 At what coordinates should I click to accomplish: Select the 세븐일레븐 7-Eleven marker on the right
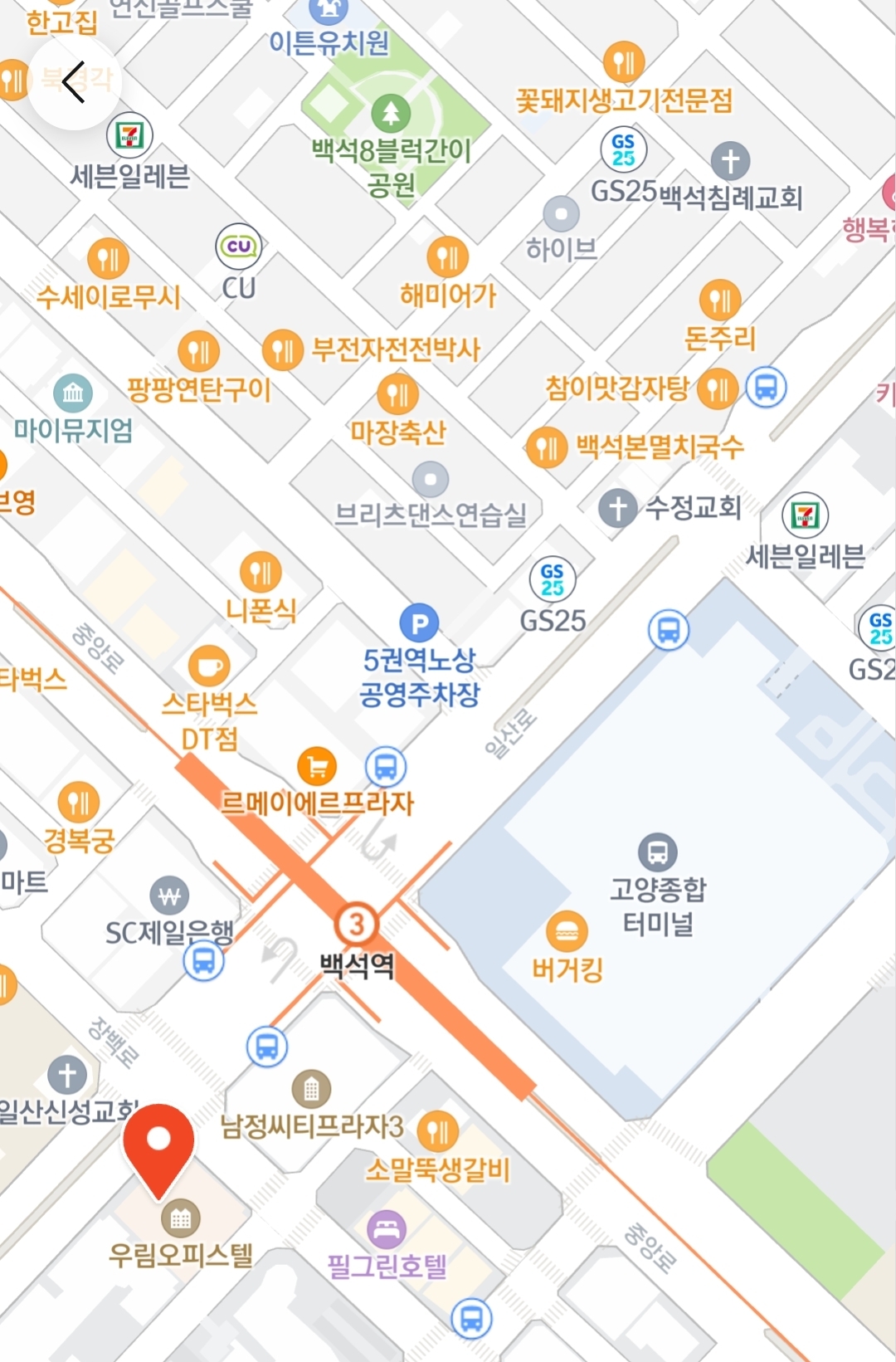point(804,516)
